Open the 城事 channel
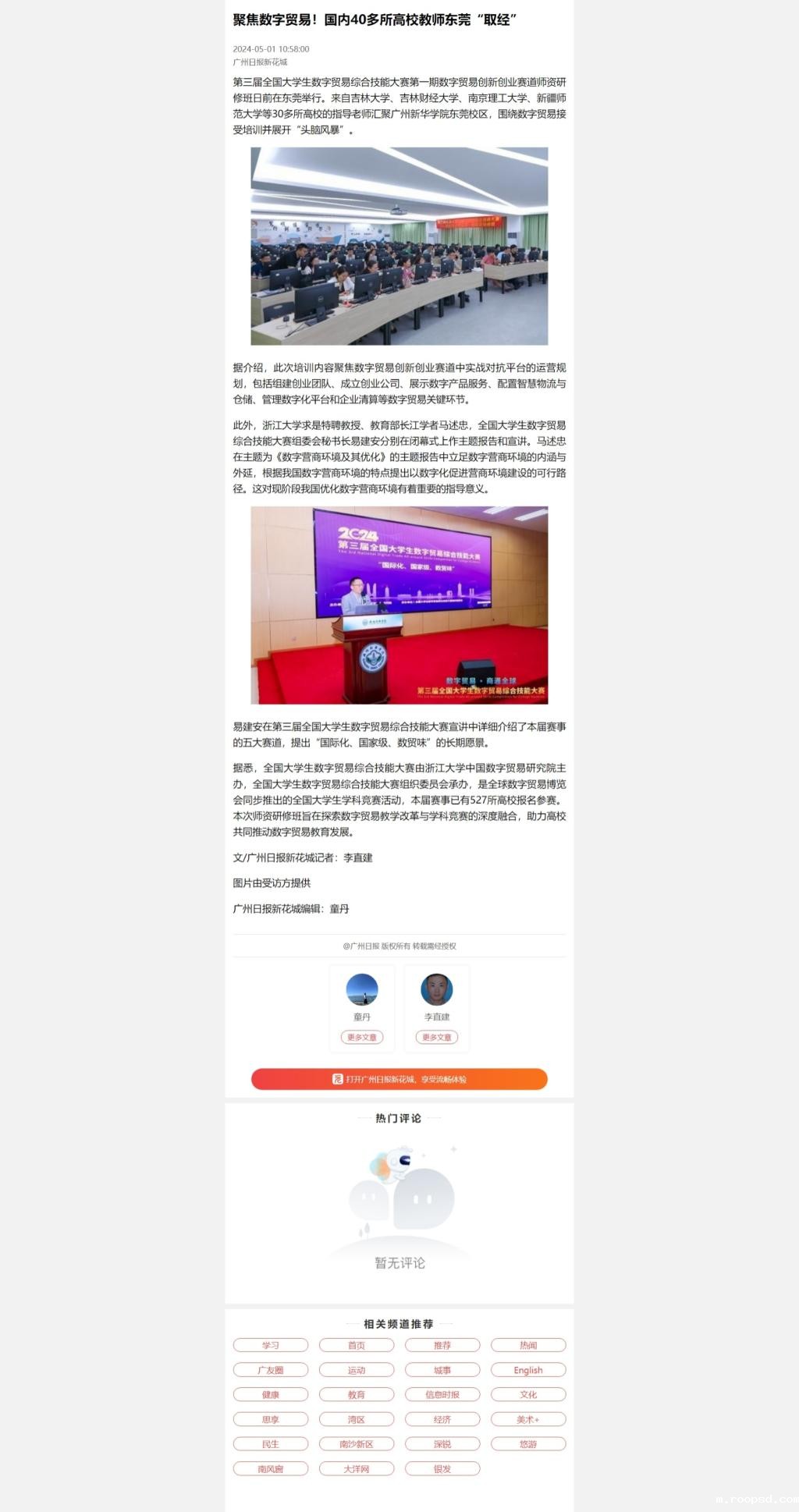This screenshot has width=799, height=1512. pyautogui.click(x=442, y=1370)
